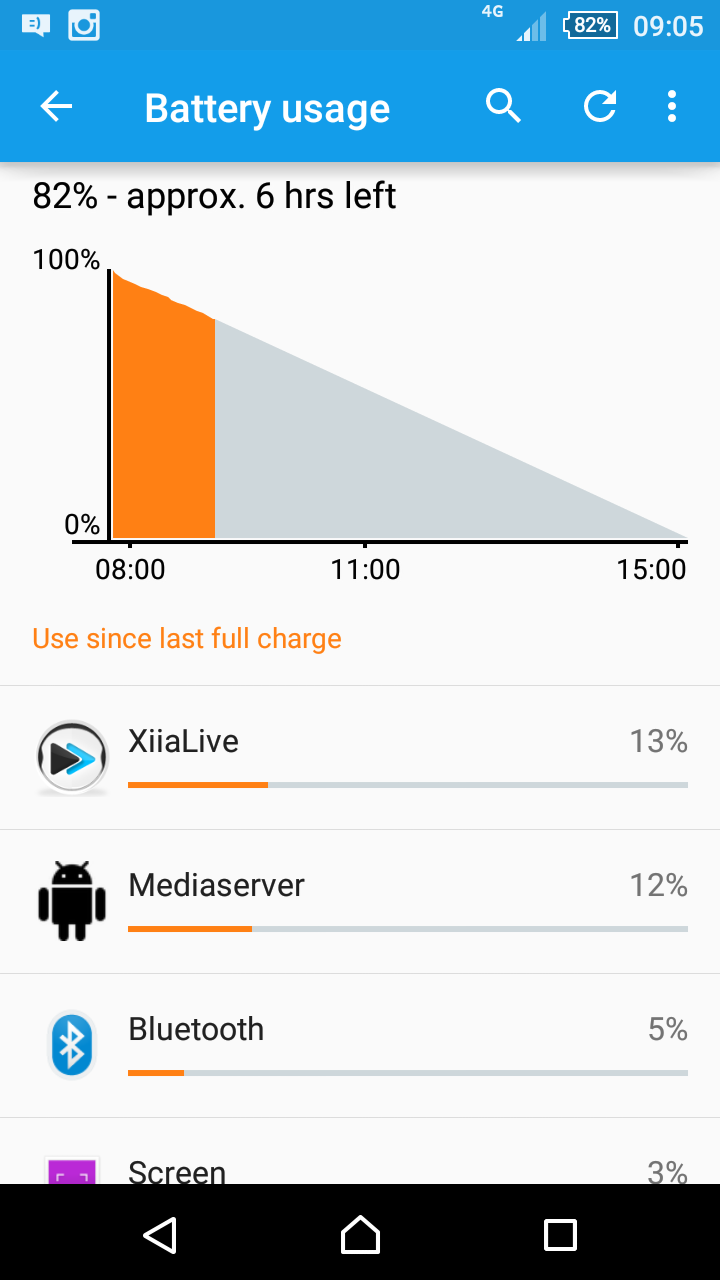View XiiaLive battery usage details
The height and width of the screenshot is (1280, 720).
360,758
